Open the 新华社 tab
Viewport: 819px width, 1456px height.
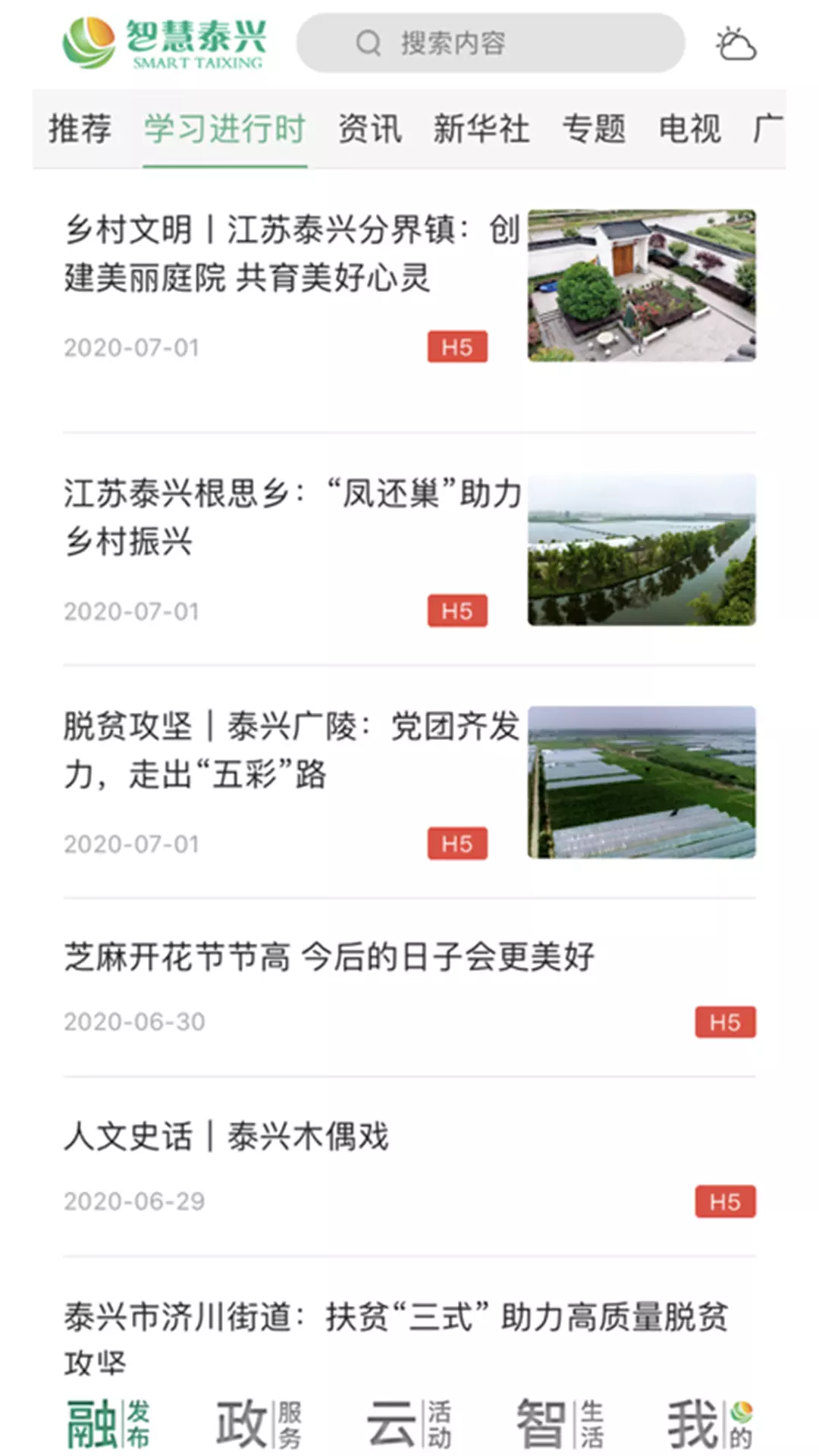482,128
